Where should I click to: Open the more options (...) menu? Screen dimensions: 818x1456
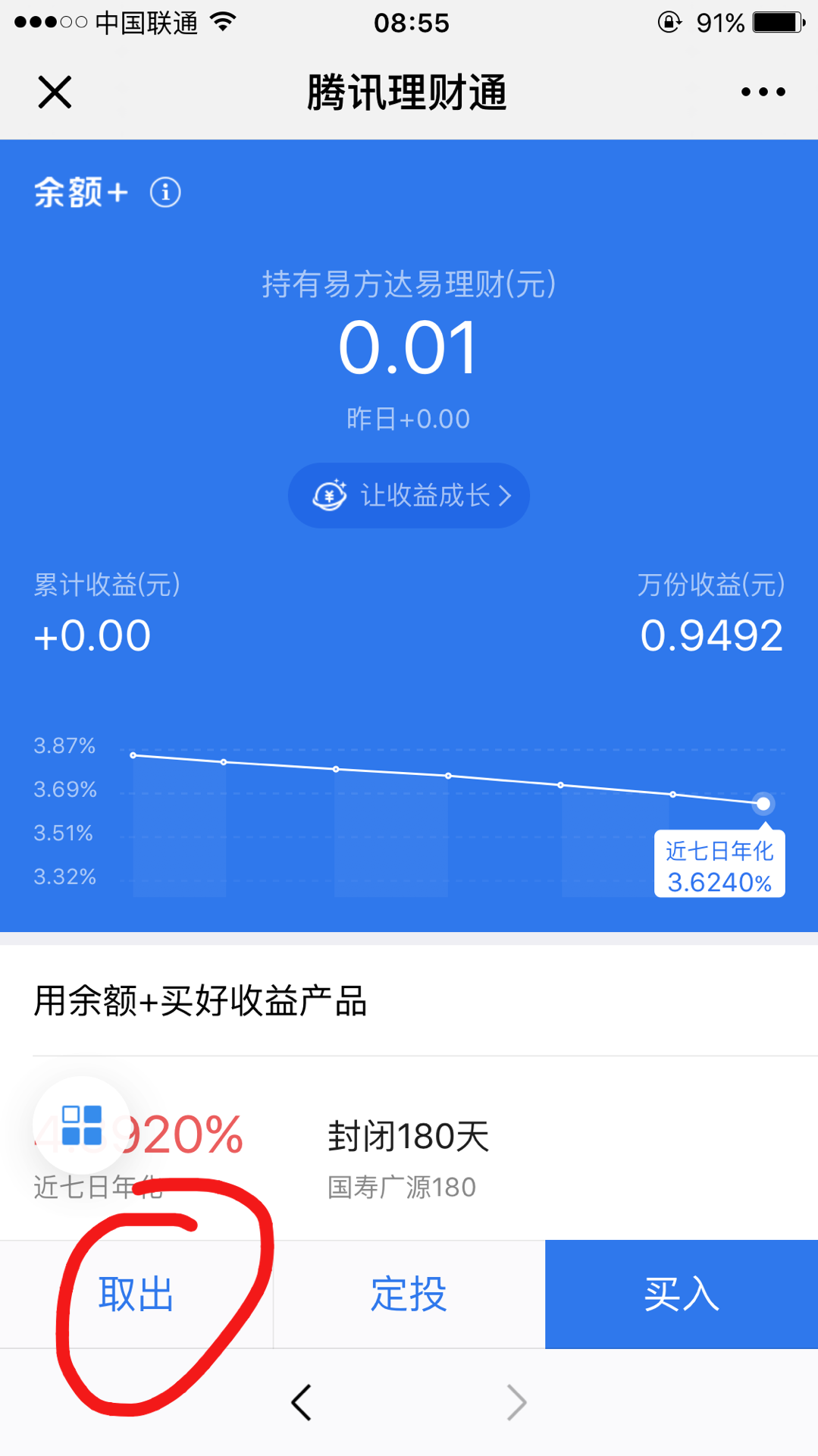click(x=761, y=91)
